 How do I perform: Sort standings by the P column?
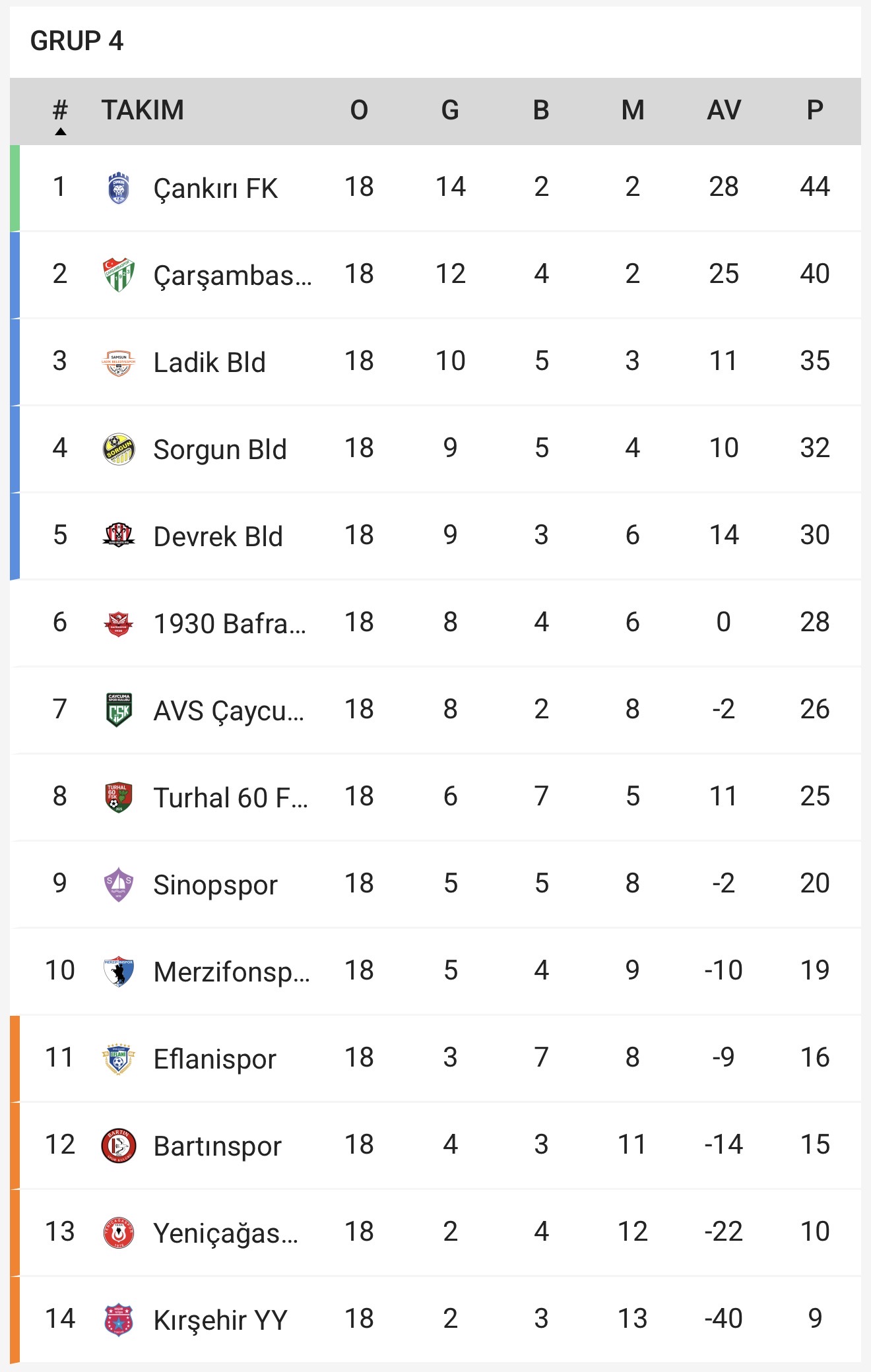tap(814, 110)
